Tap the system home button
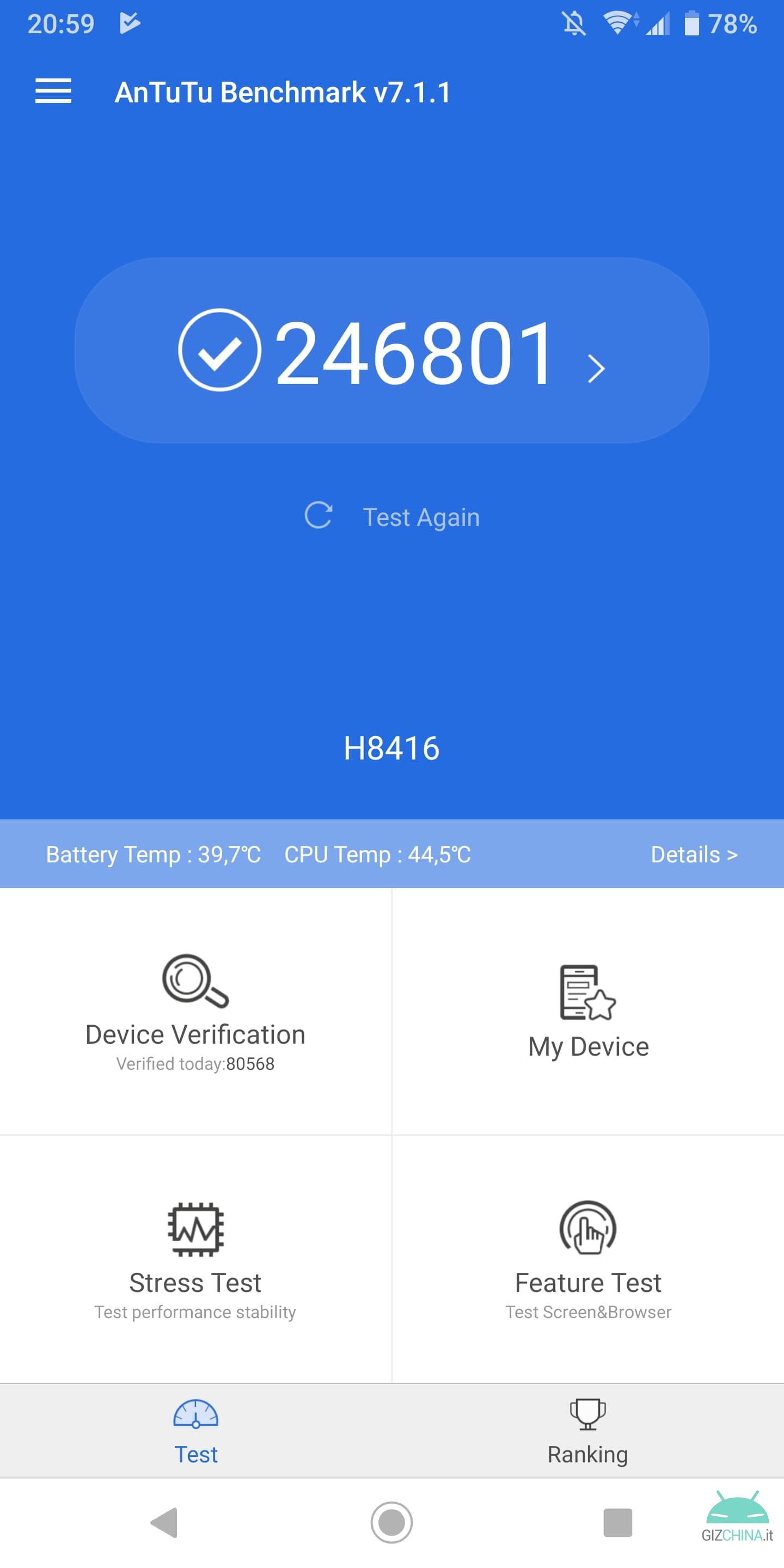Screen dimensions: 784x1568 click(x=391, y=1522)
